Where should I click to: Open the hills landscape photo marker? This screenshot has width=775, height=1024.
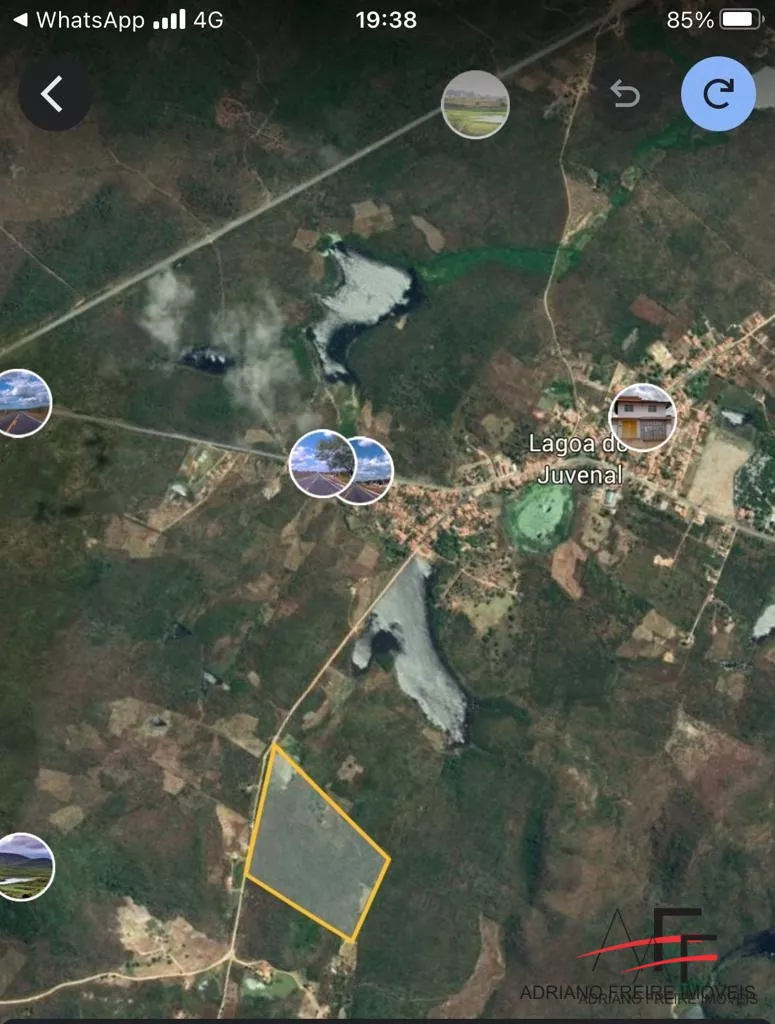(x=24, y=866)
